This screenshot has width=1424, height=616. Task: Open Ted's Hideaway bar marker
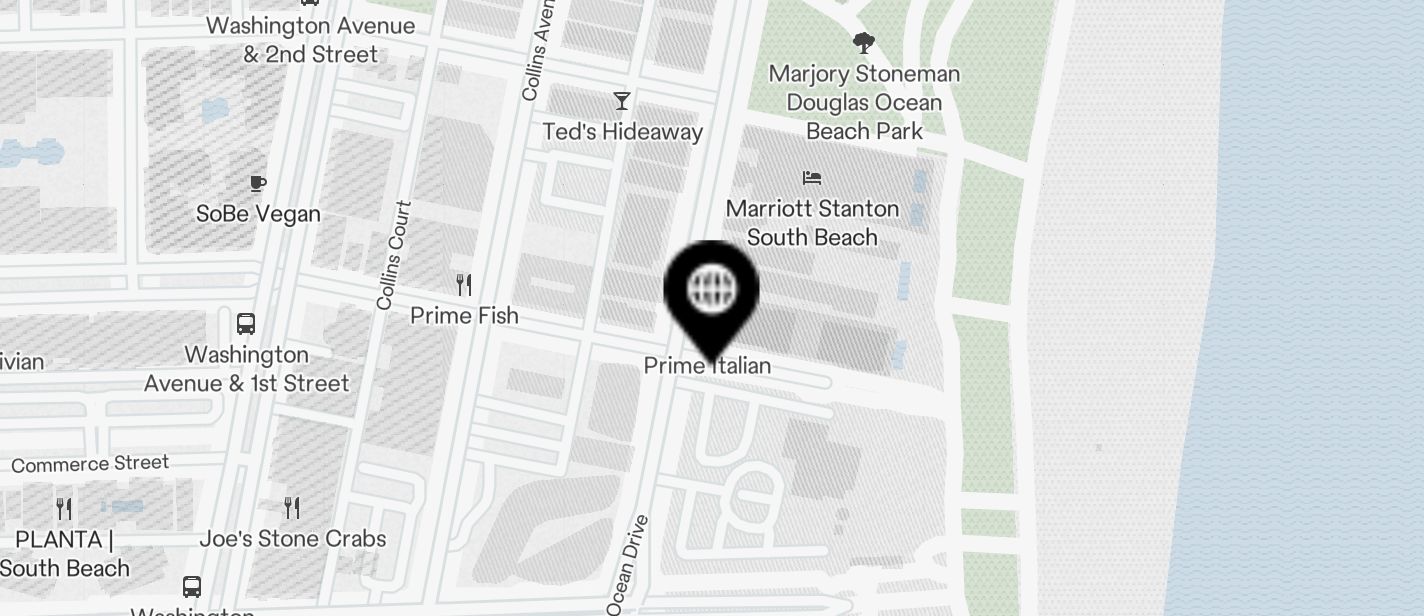(622, 101)
